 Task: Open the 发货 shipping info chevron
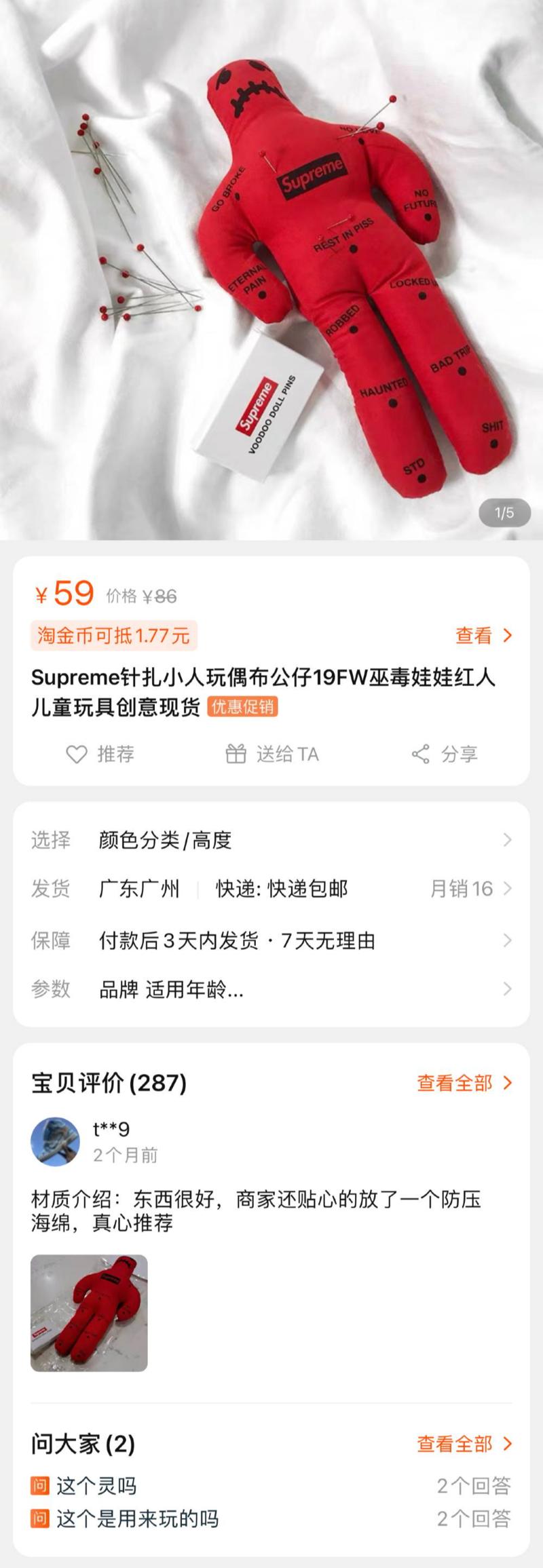pyautogui.click(x=510, y=890)
